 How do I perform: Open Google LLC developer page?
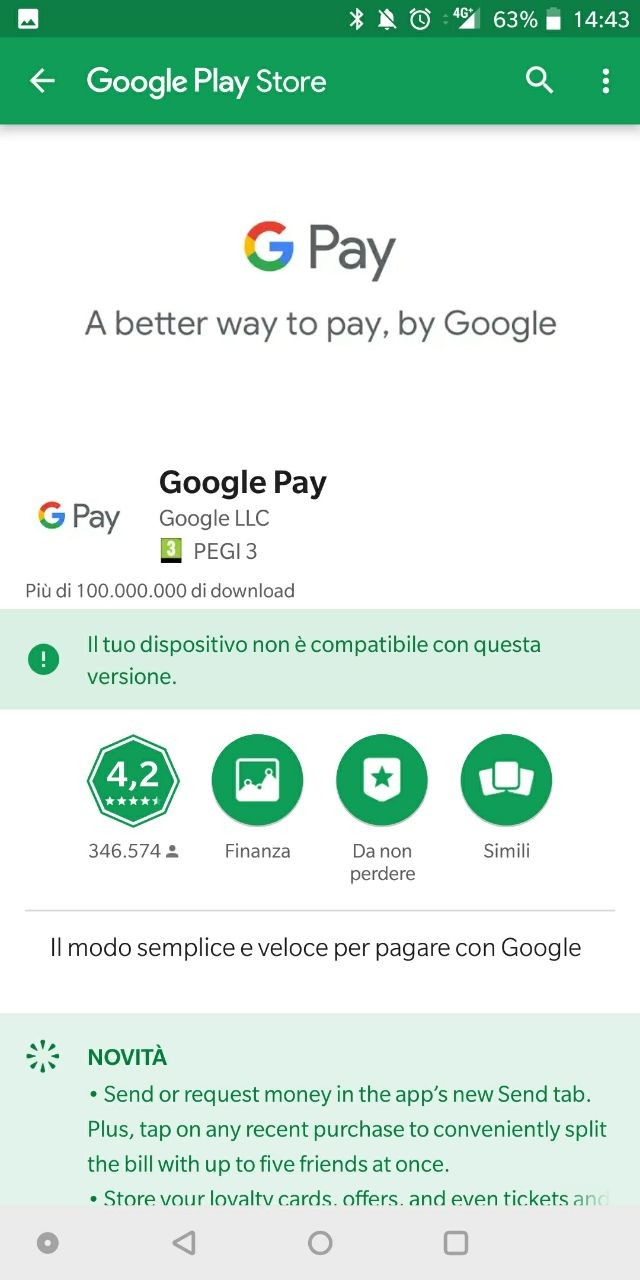(x=214, y=518)
